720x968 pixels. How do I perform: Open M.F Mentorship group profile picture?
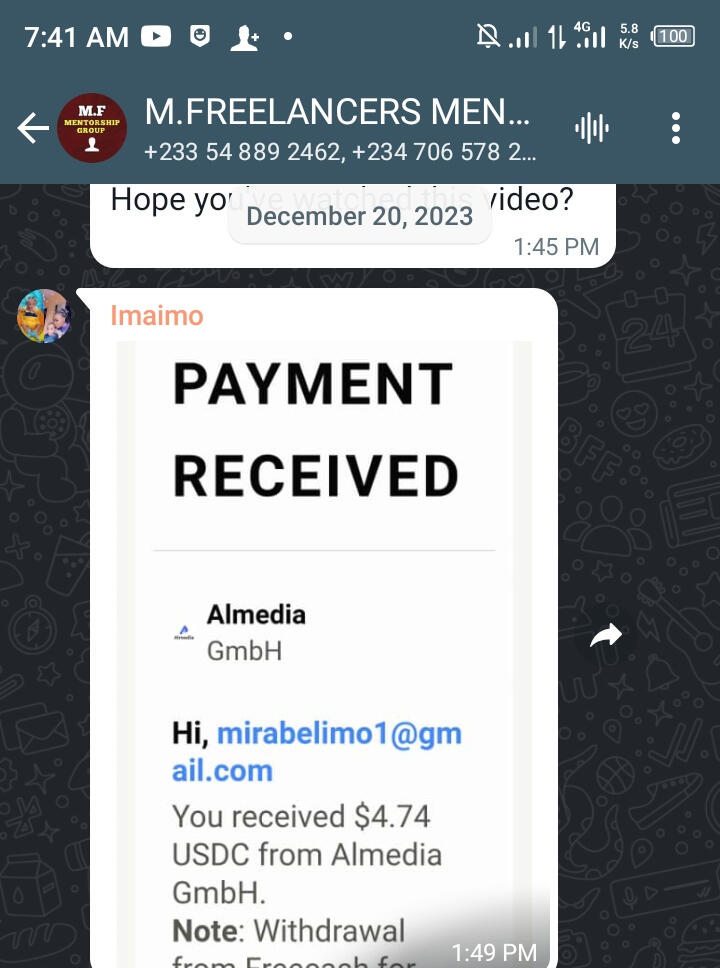pos(92,128)
